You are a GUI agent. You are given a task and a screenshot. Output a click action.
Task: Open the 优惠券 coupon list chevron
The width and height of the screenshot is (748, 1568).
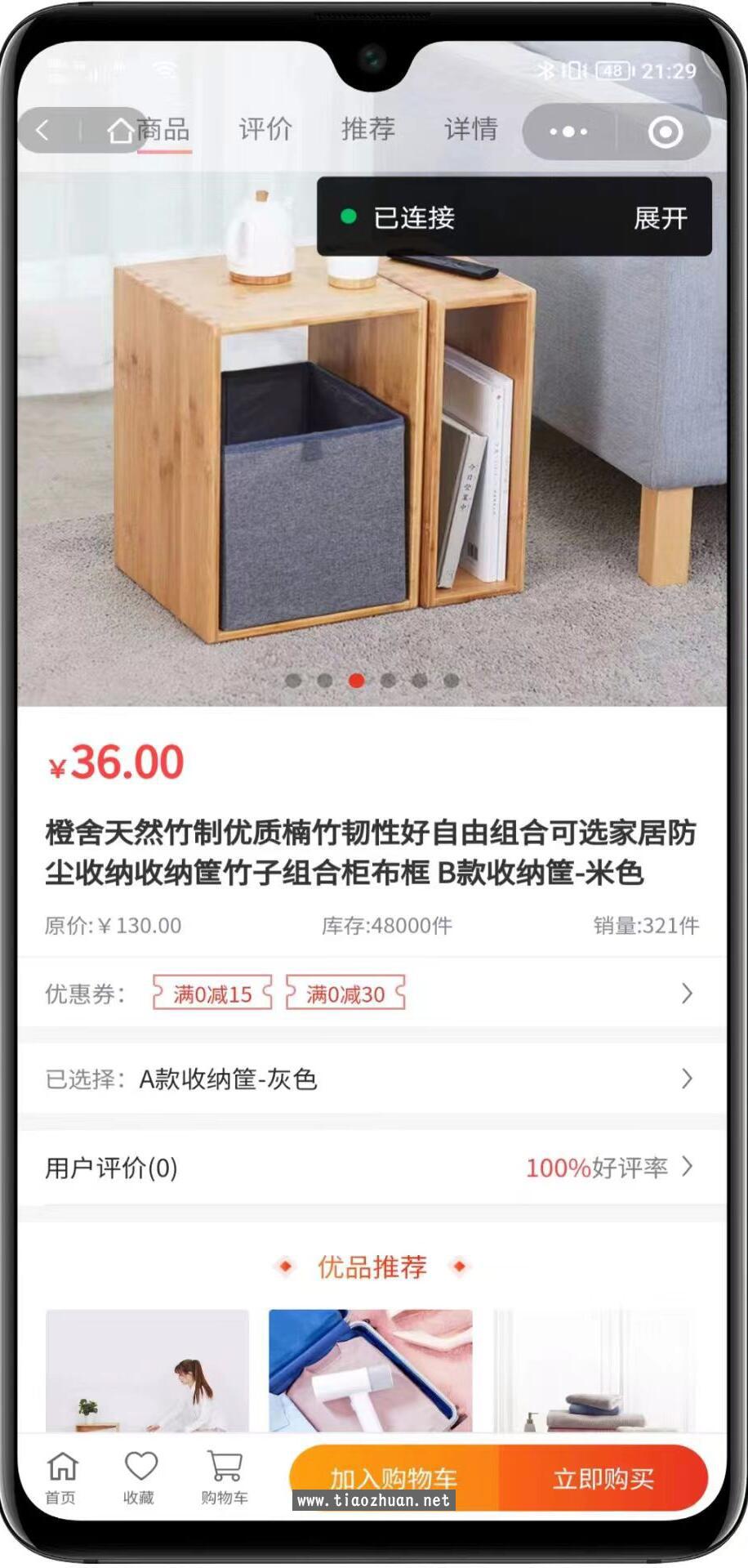pyautogui.click(x=686, y=994)
